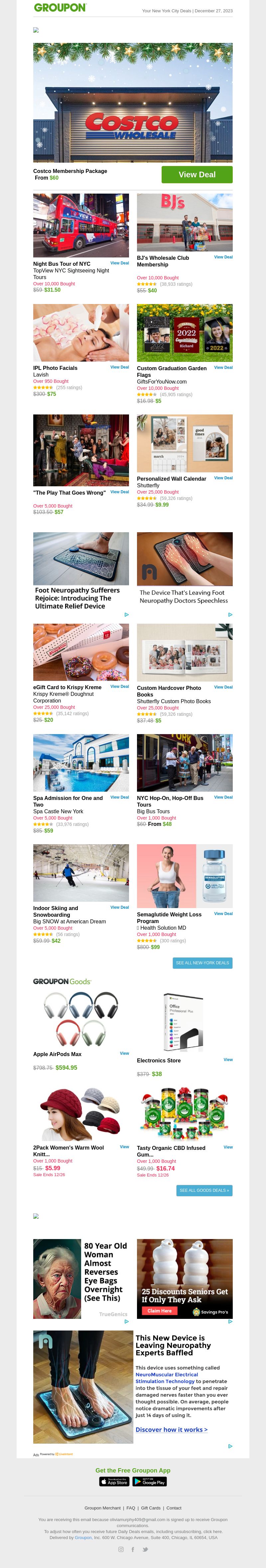This screenshot has height=1568, width=266.
Task: Open "The Play That Goes Wrong" deal image
Action: tap(81, 450)
